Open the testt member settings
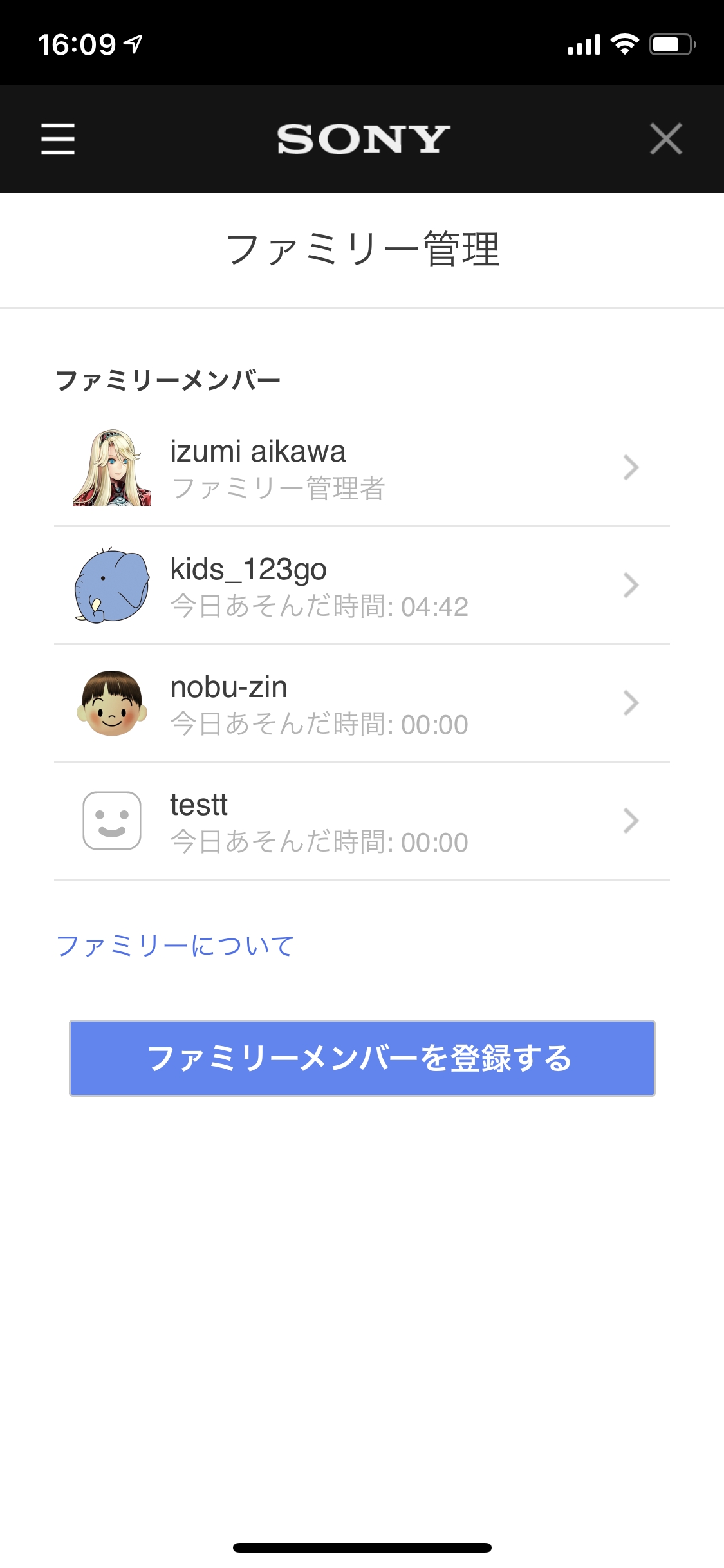This screenshot has height=1568, width=724. coord(362,821)
